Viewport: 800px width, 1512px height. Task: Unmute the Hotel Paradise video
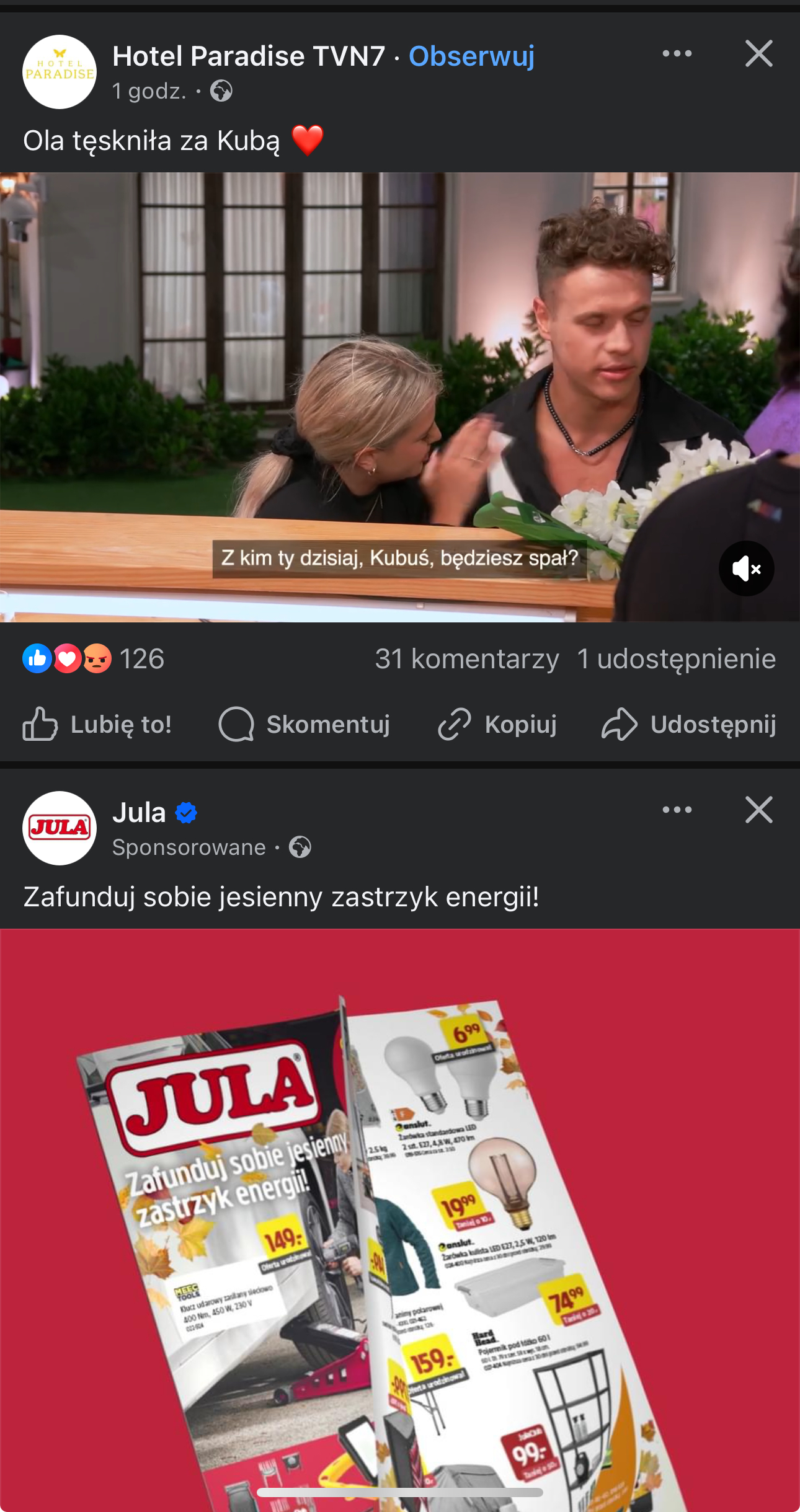pyautogui.click(x=746, y=568)
